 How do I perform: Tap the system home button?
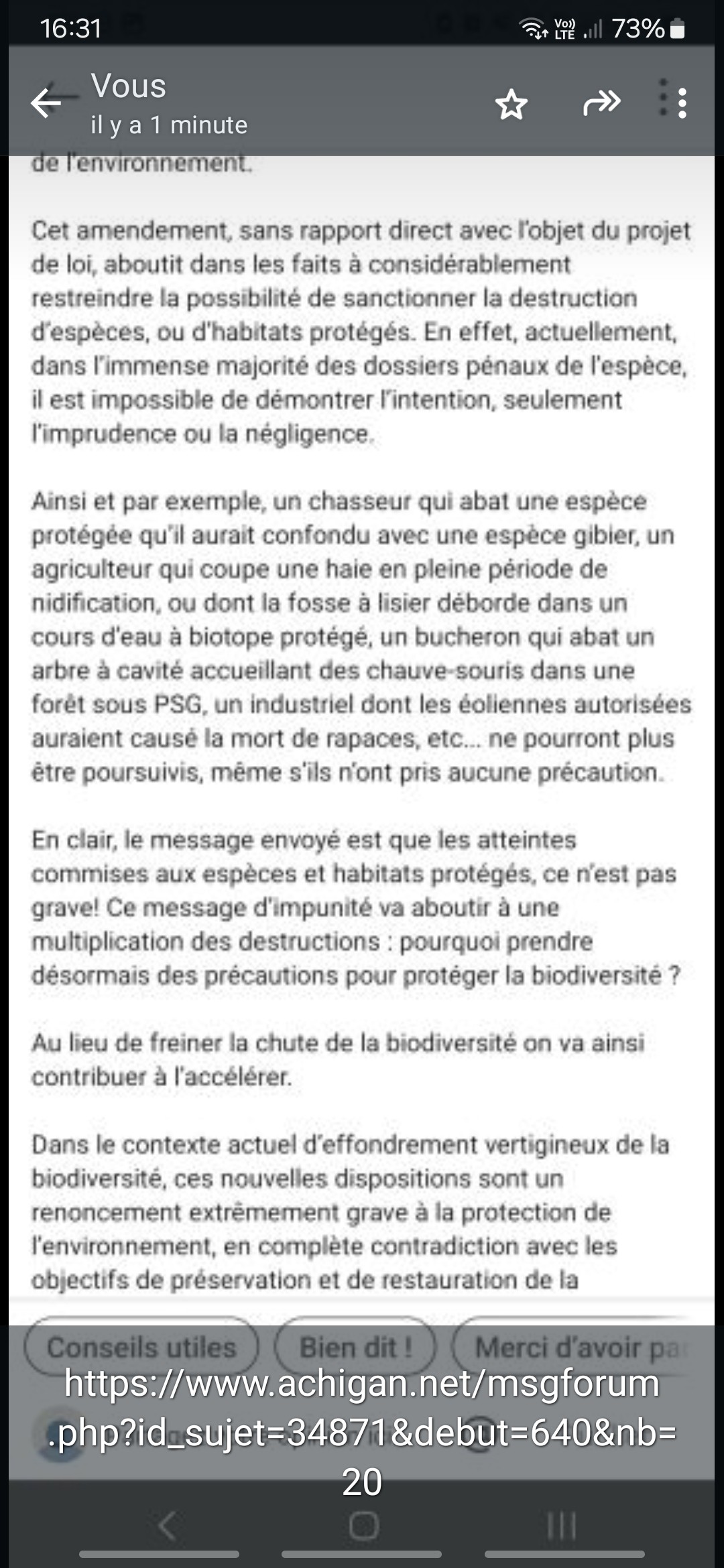(x=363, y=1526)
